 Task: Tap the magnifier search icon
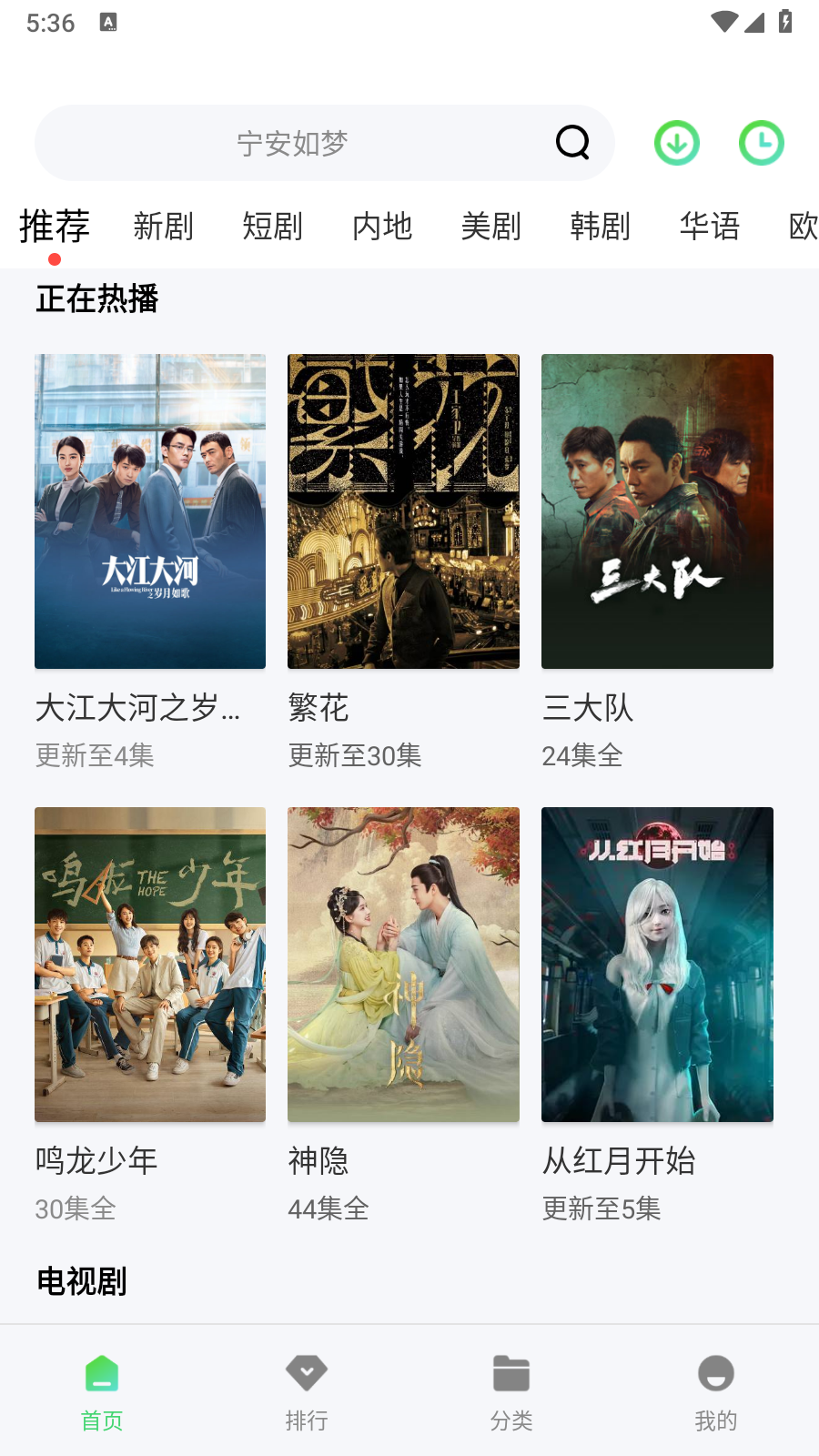click(572, 143)
